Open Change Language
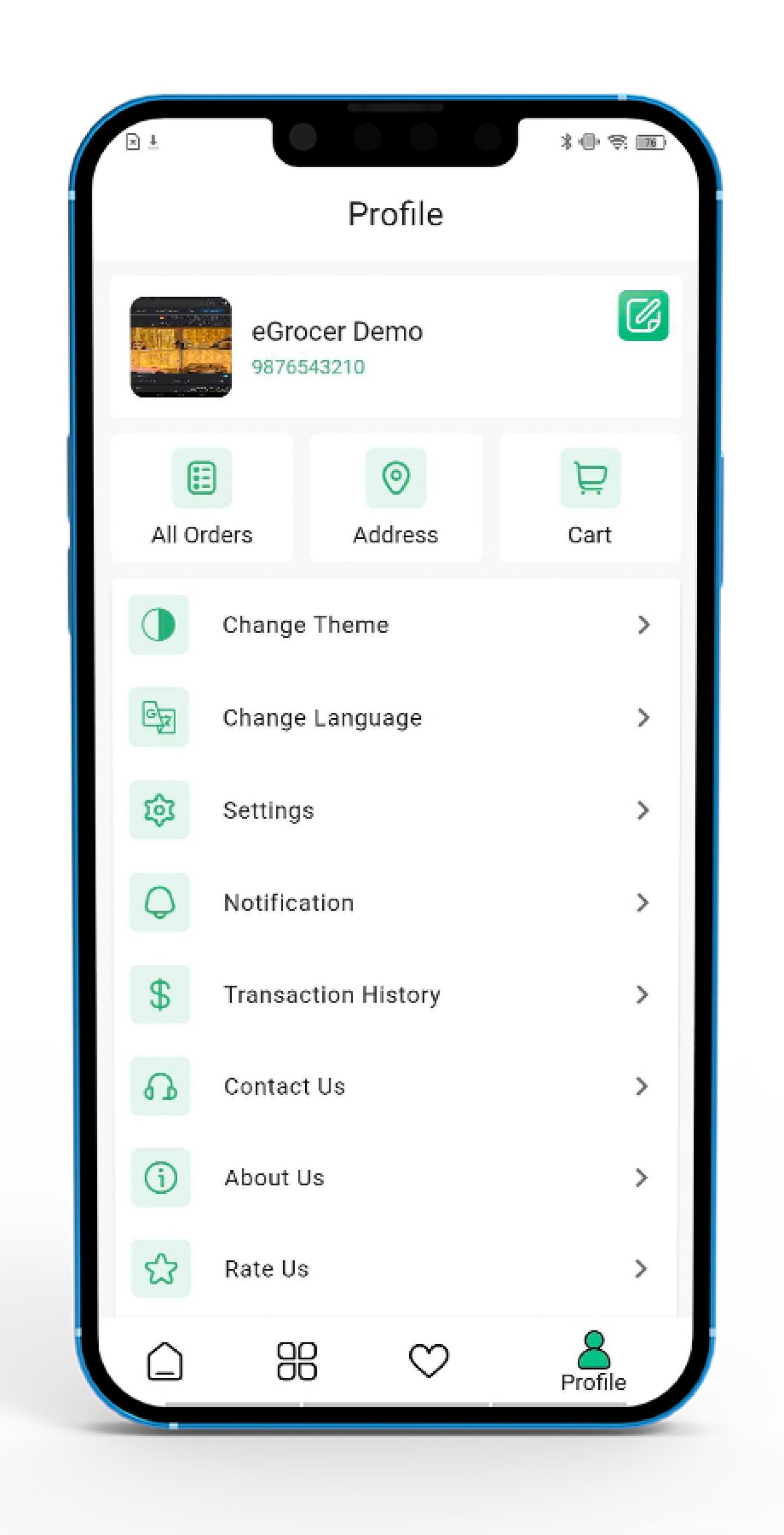 pos(395,717)
